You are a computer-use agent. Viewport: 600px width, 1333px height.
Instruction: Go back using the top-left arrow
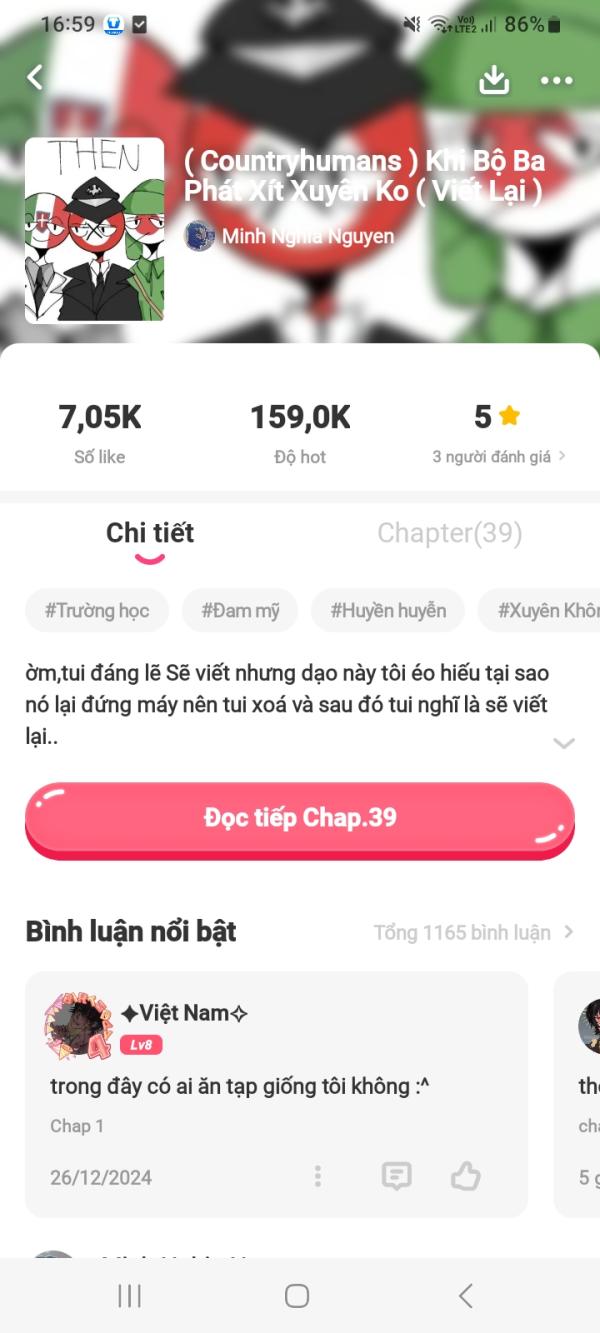(35, 77)
